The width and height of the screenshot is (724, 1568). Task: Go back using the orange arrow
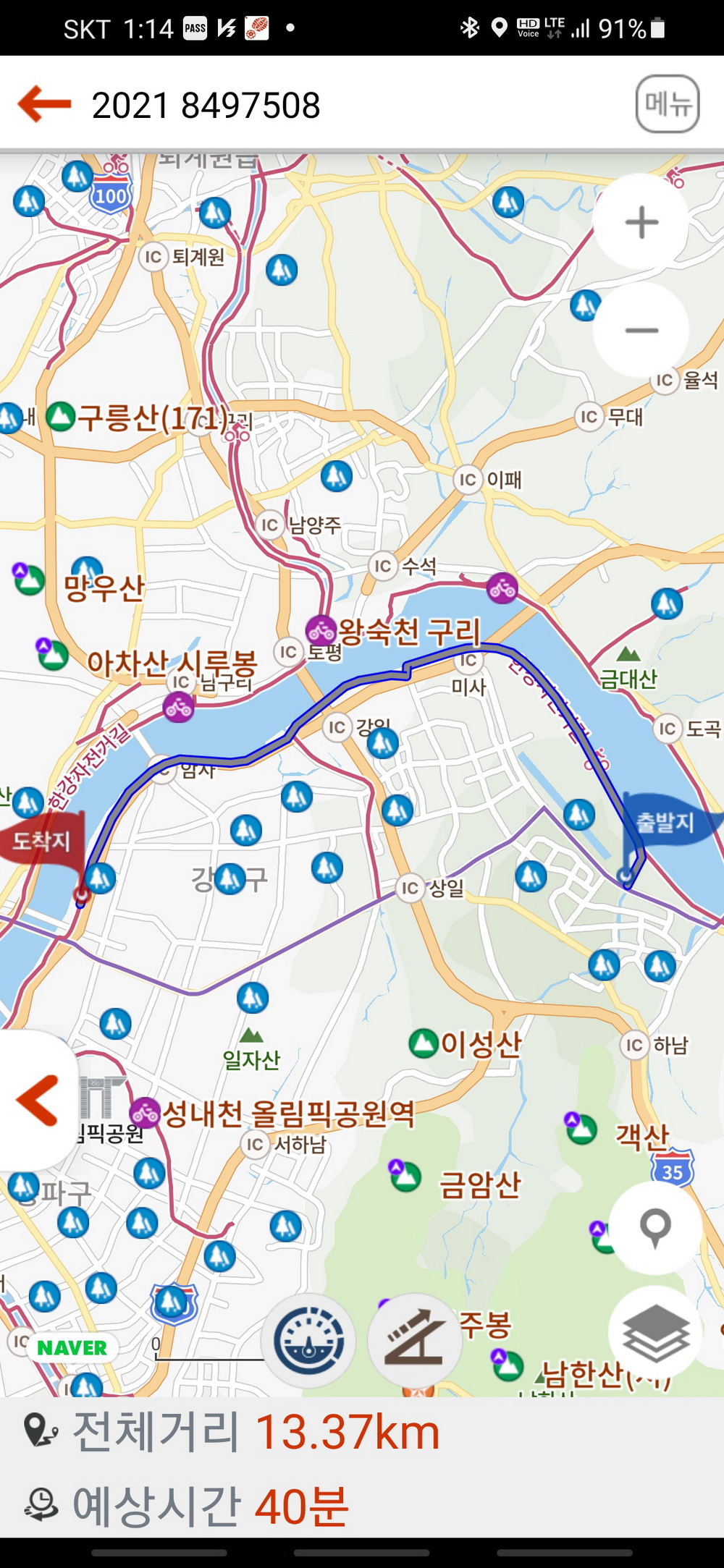(x=44, y=104)
